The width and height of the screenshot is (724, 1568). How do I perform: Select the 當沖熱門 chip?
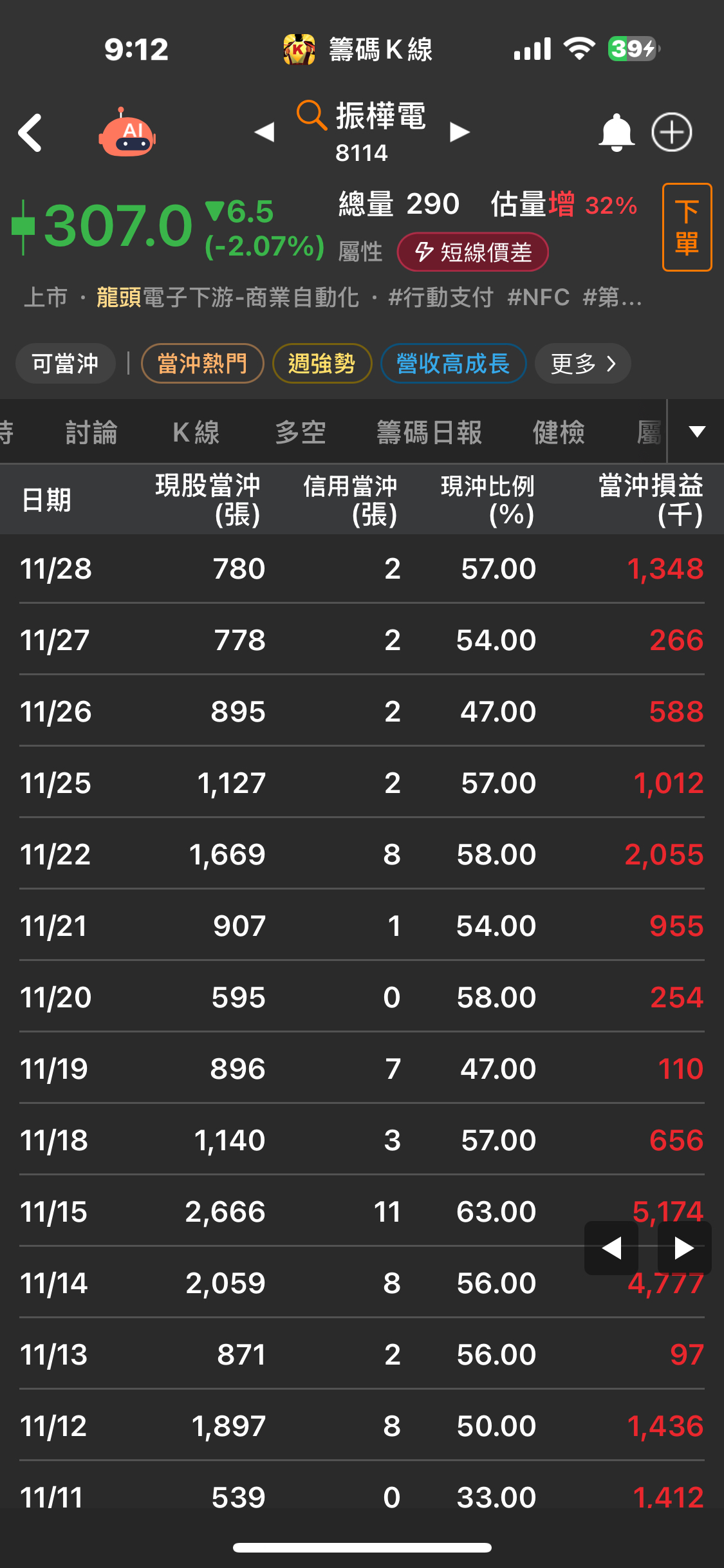tap(202, 363)
